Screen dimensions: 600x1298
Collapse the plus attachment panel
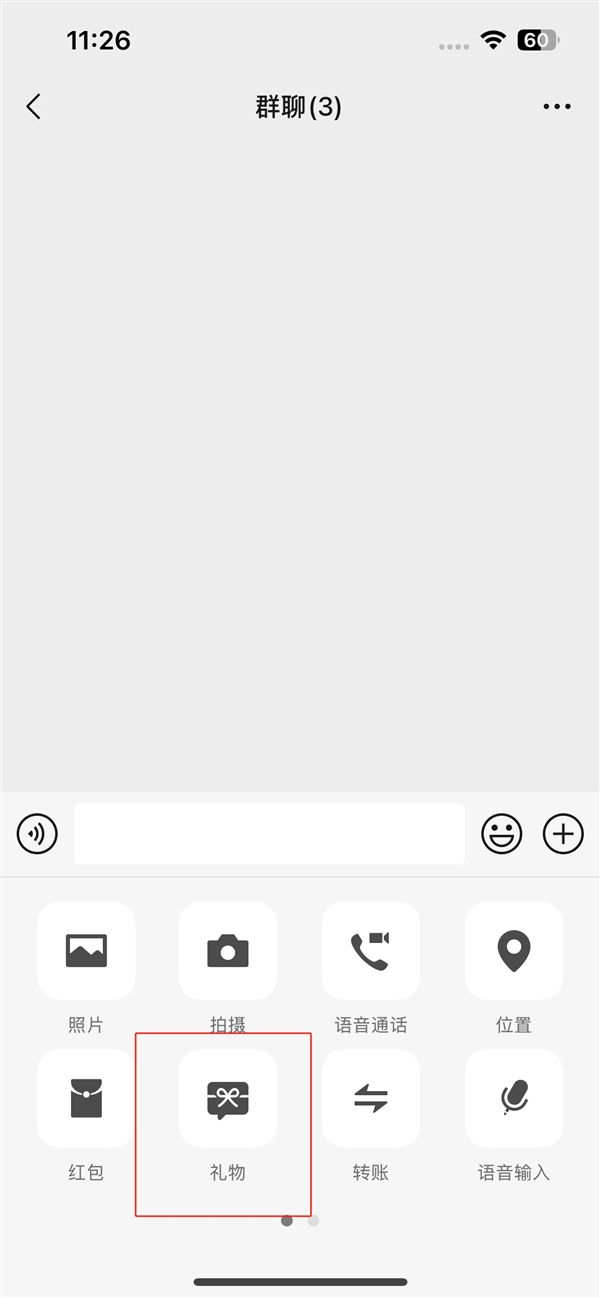[563, 833]
